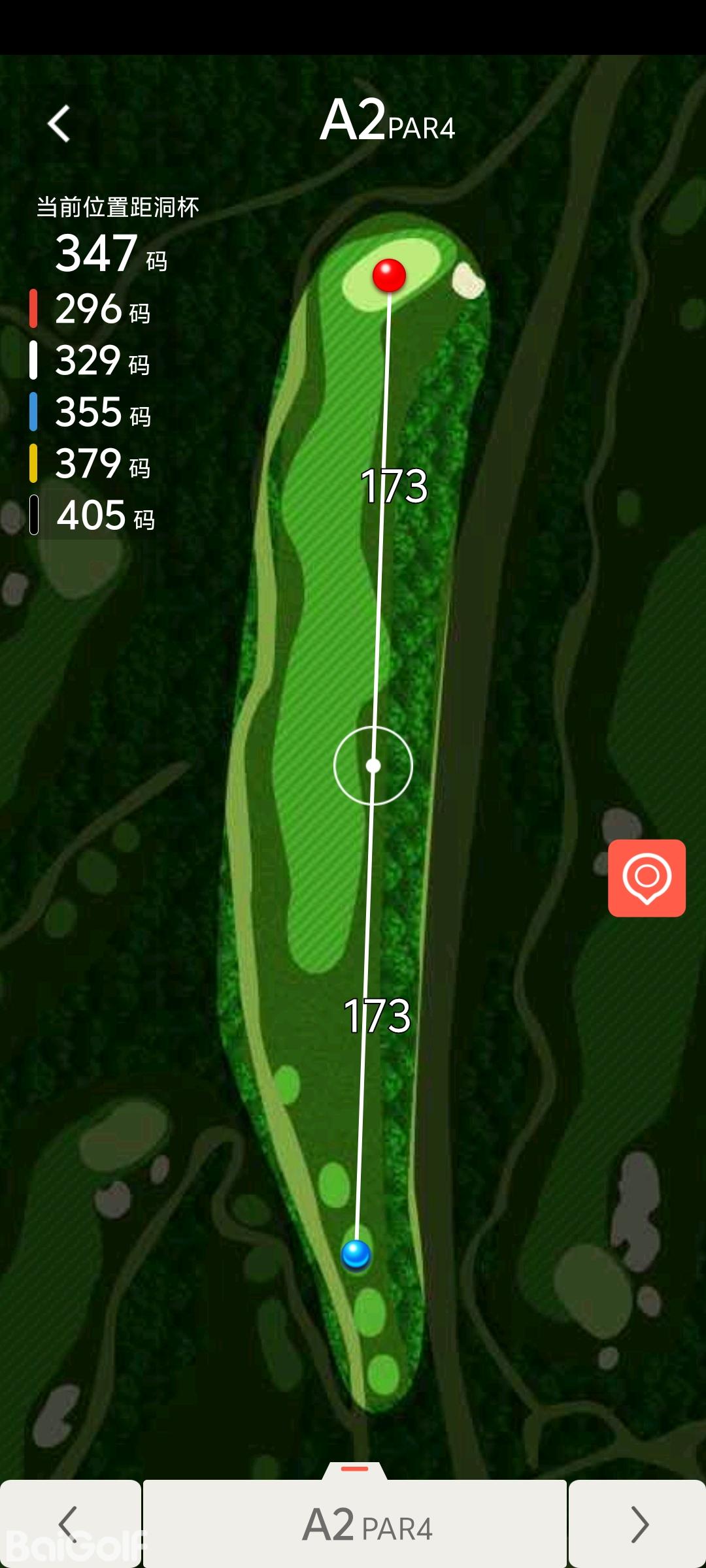Go to the next hole
Viewport: 706px width, 1568px height.
(637, 1524)
